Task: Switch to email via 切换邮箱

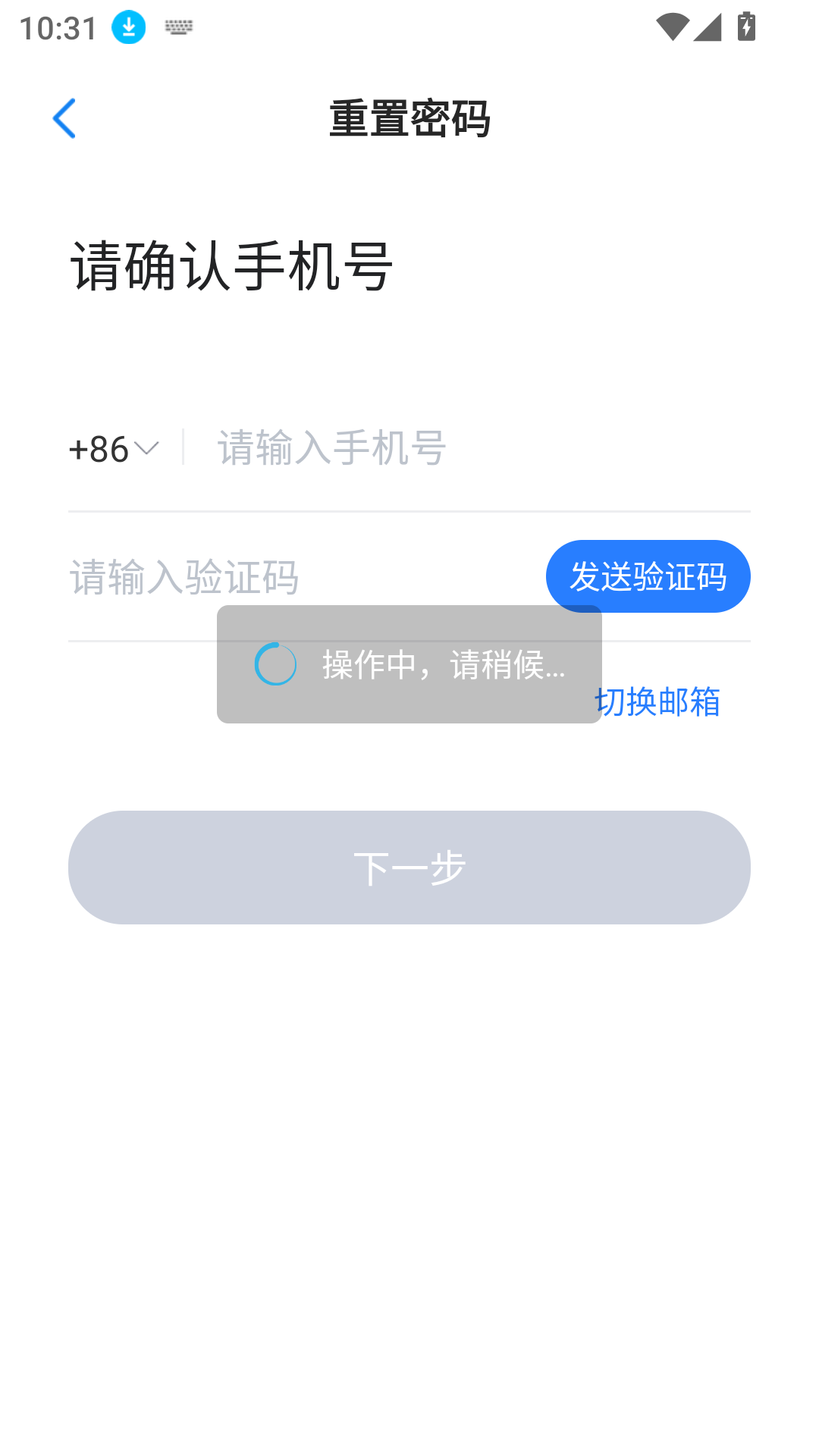Action: [x=658, y=701]
